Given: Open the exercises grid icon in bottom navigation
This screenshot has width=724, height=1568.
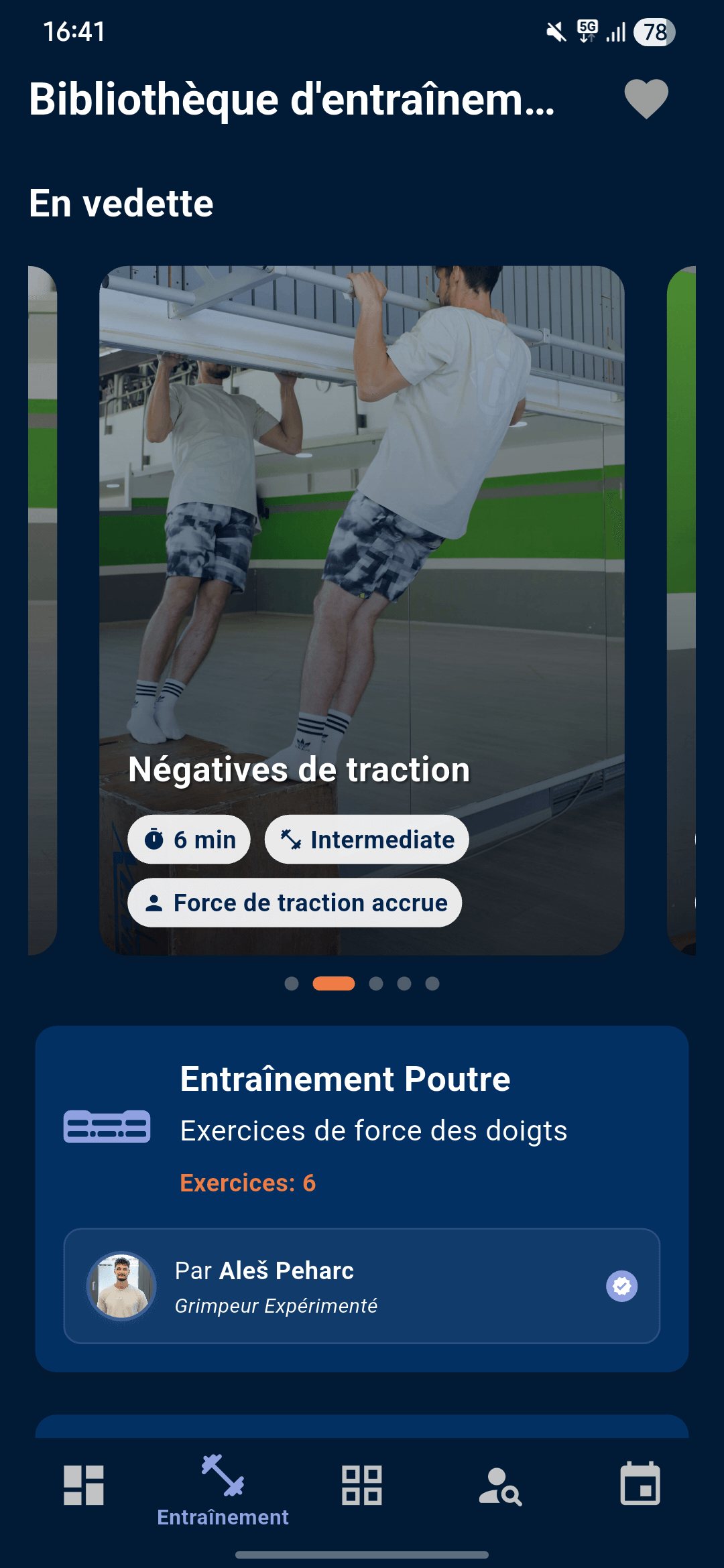Looking at the screenshot, I should pyautogui.click(x=362, y=1484).
